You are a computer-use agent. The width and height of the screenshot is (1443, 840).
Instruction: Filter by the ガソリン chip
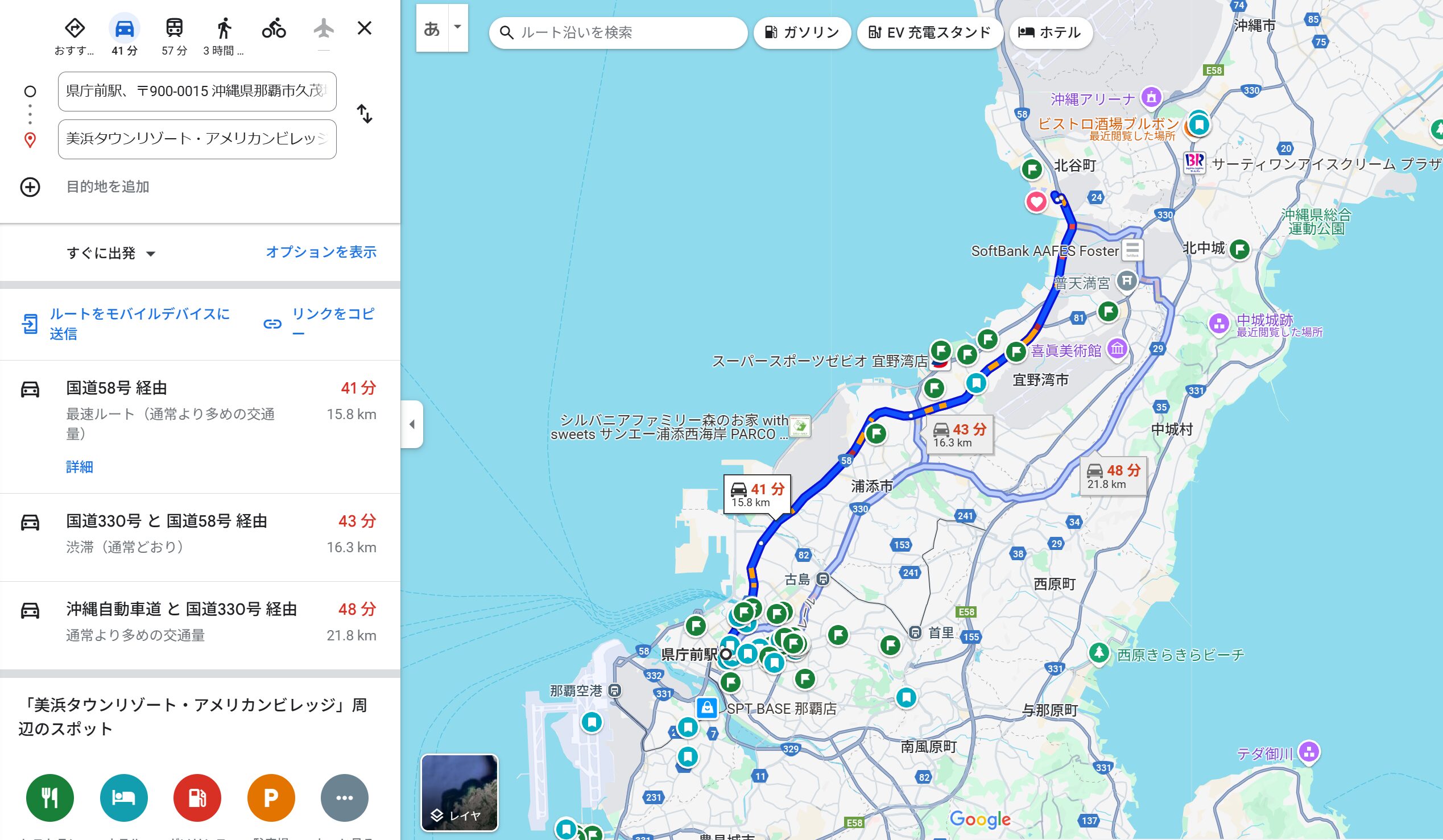[802, 32]
